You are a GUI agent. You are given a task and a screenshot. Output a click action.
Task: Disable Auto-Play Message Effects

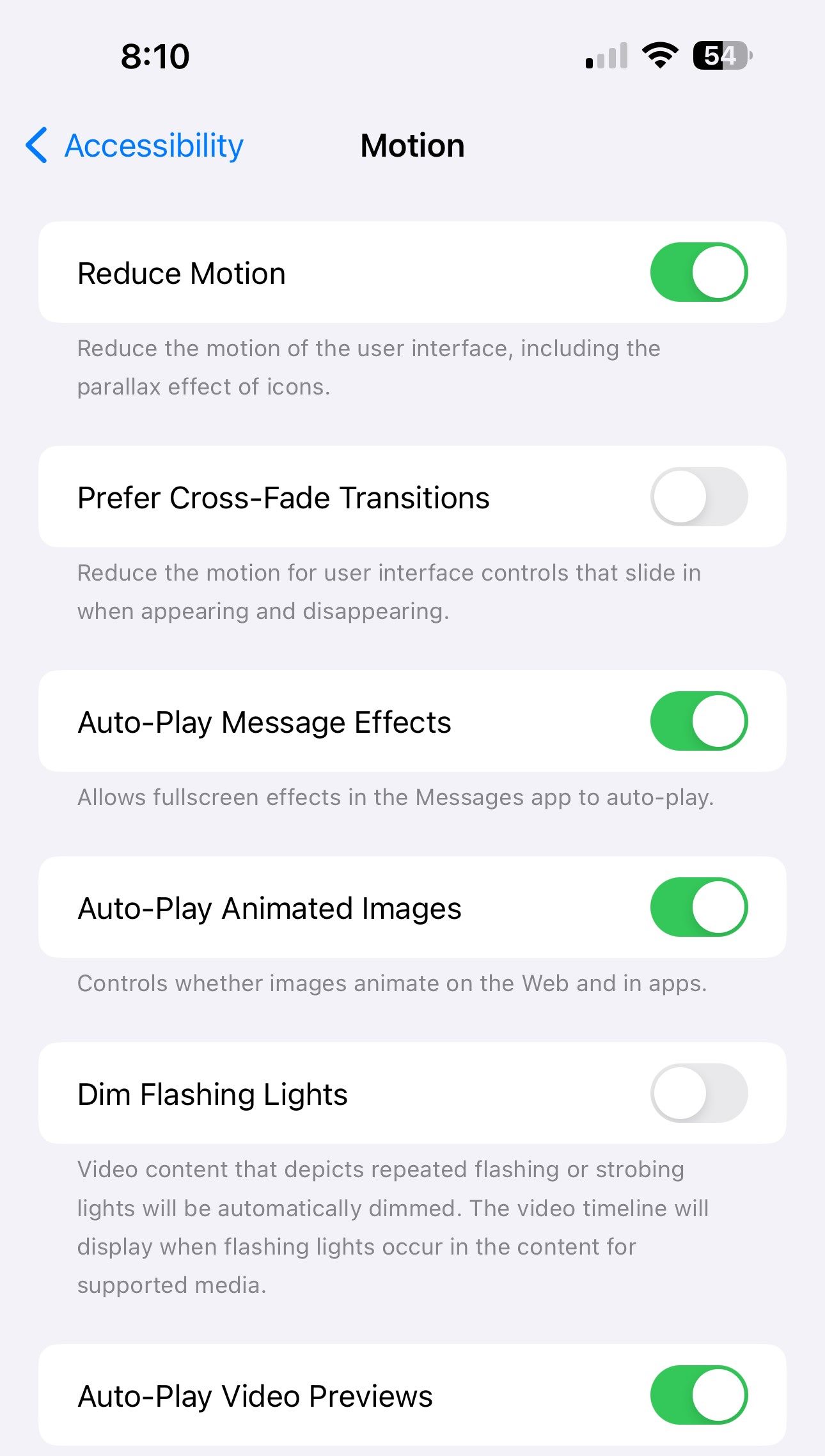pos(698,721)
